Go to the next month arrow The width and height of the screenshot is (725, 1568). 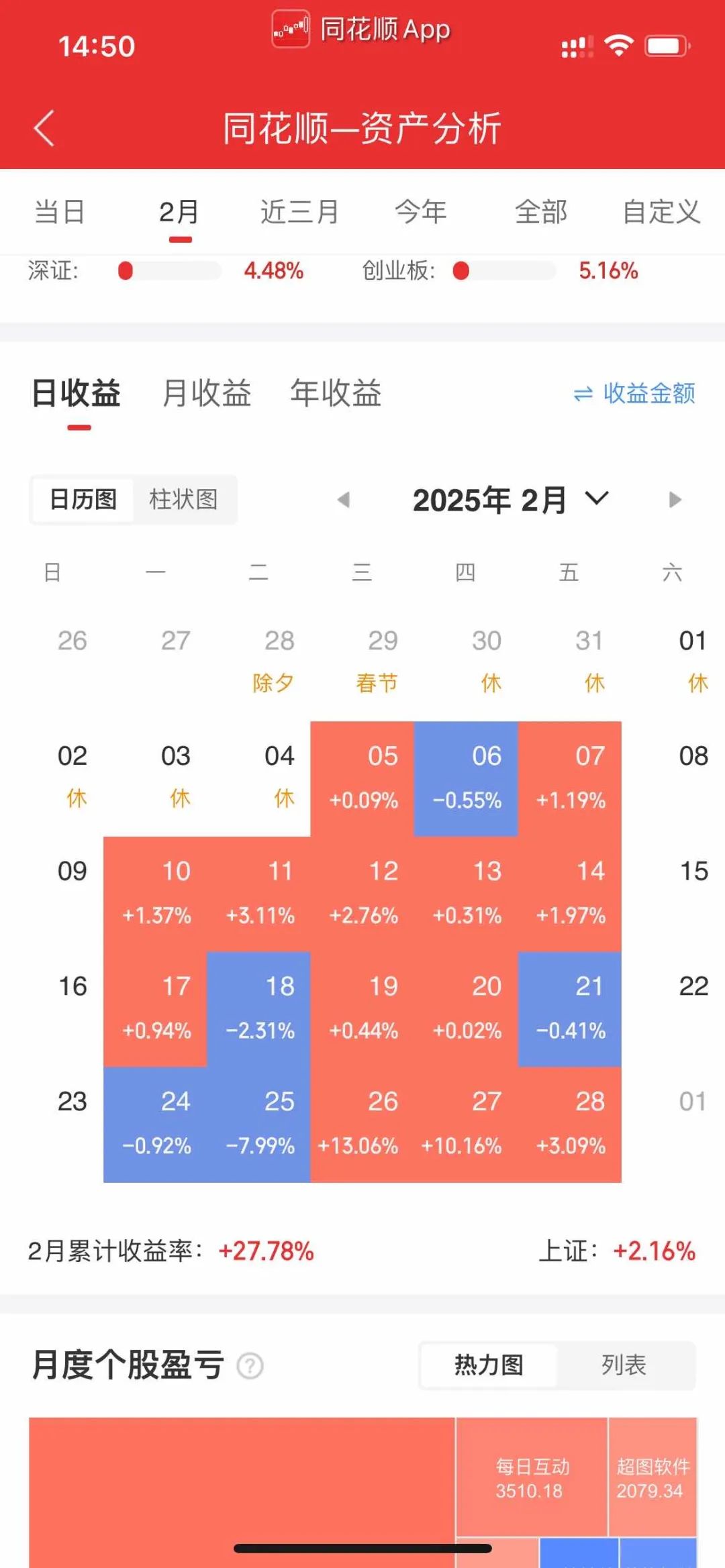675,500
